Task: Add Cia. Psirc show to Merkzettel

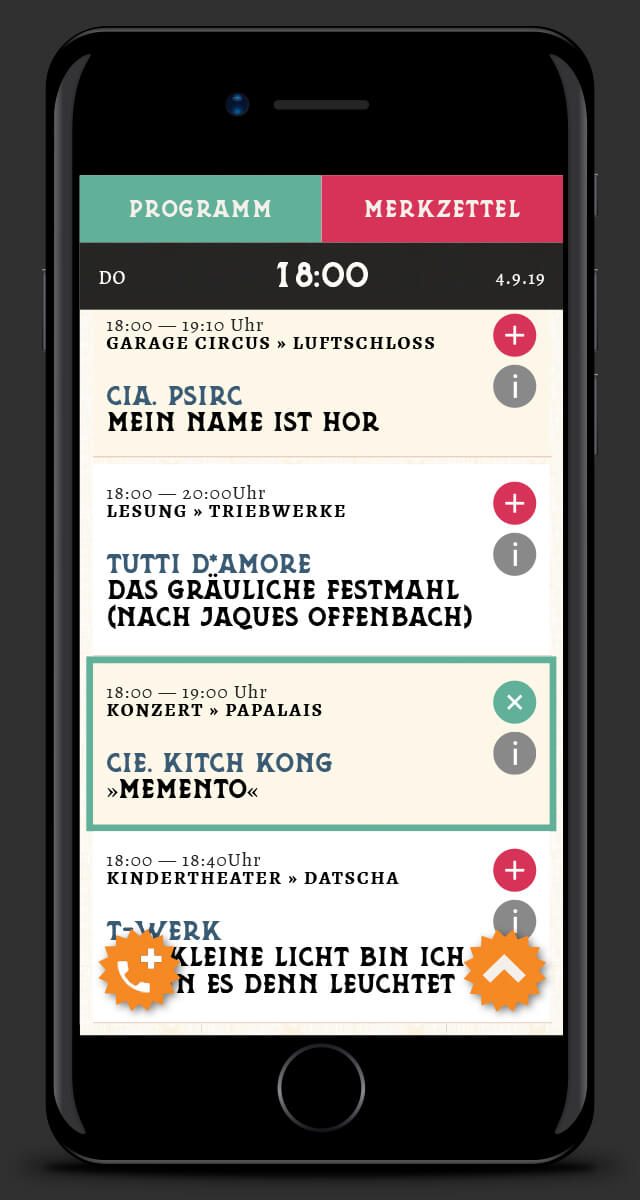Action: (x=514, y=336)
